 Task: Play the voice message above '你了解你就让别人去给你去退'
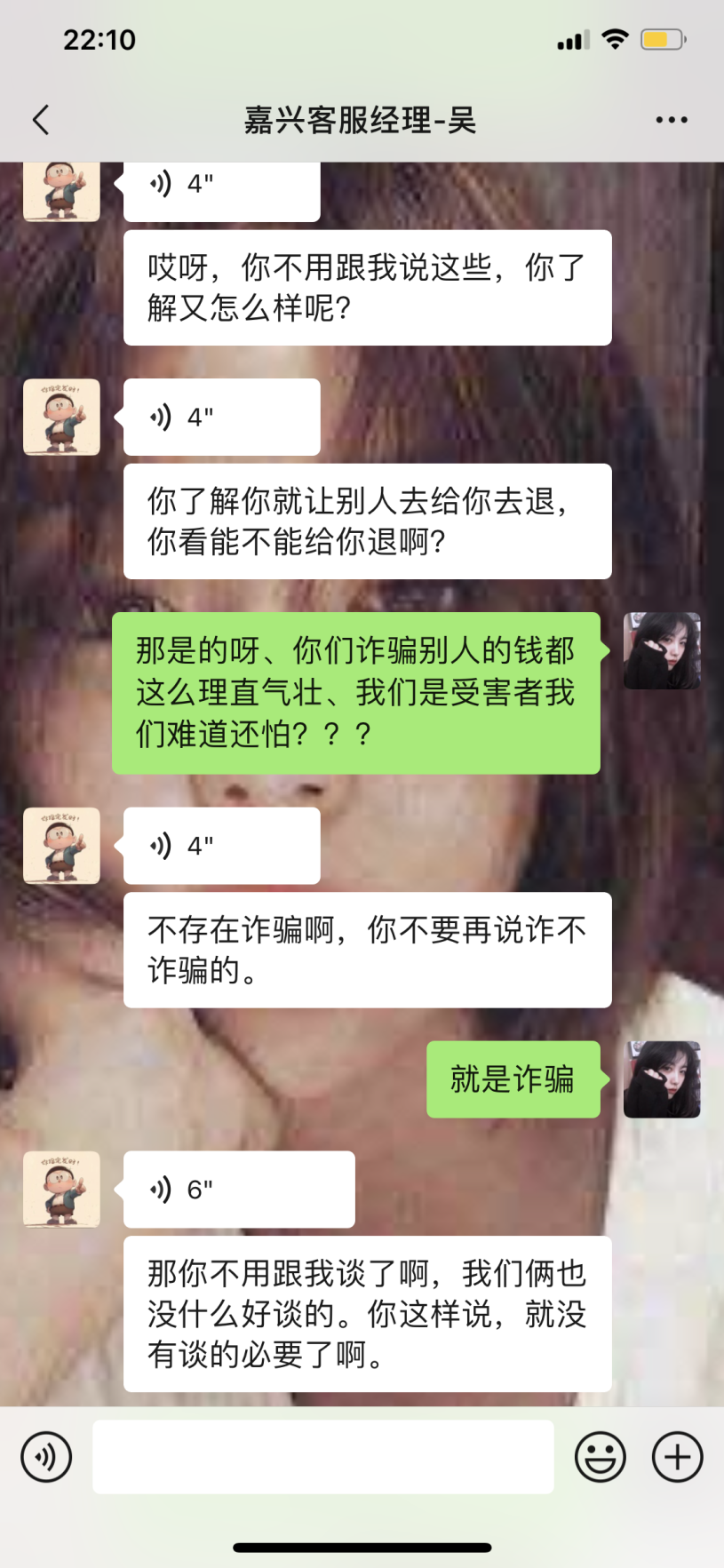point(221,418)
